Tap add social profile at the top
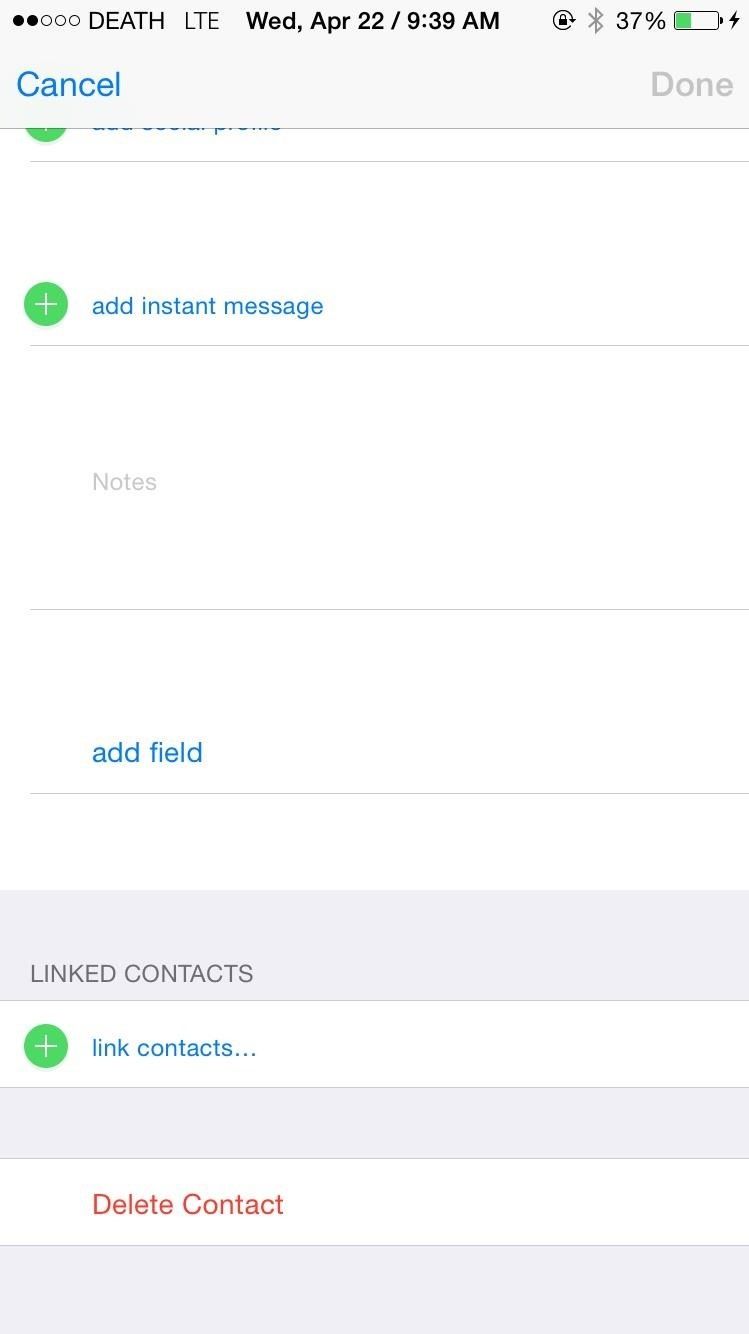The image size is (749, 1334). pyautogui.click(x=186, y=124)
